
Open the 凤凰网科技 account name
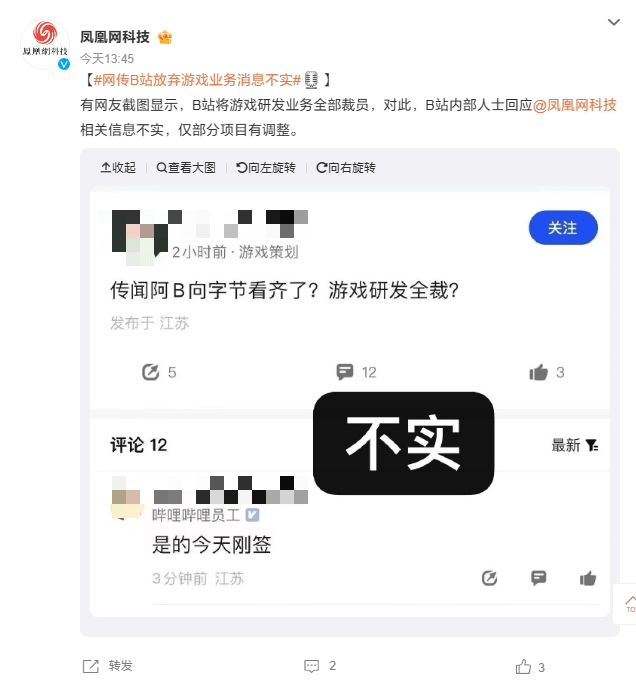tap(115, 37)
